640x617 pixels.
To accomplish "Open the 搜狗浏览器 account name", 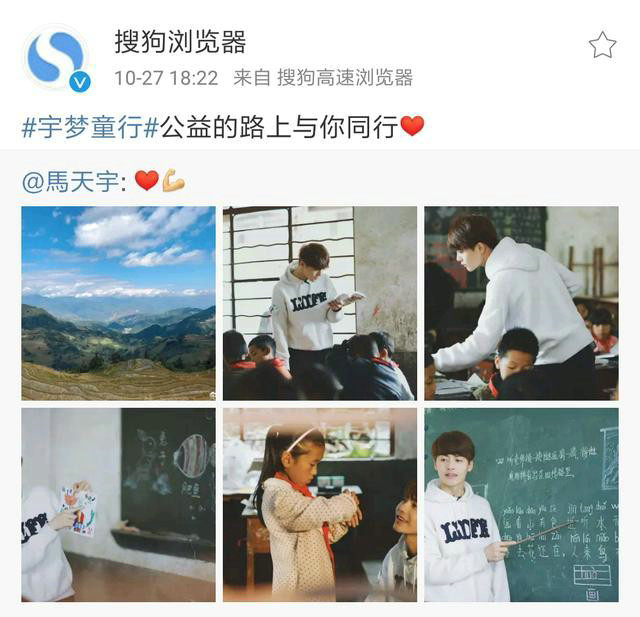I will click(180, 43).
